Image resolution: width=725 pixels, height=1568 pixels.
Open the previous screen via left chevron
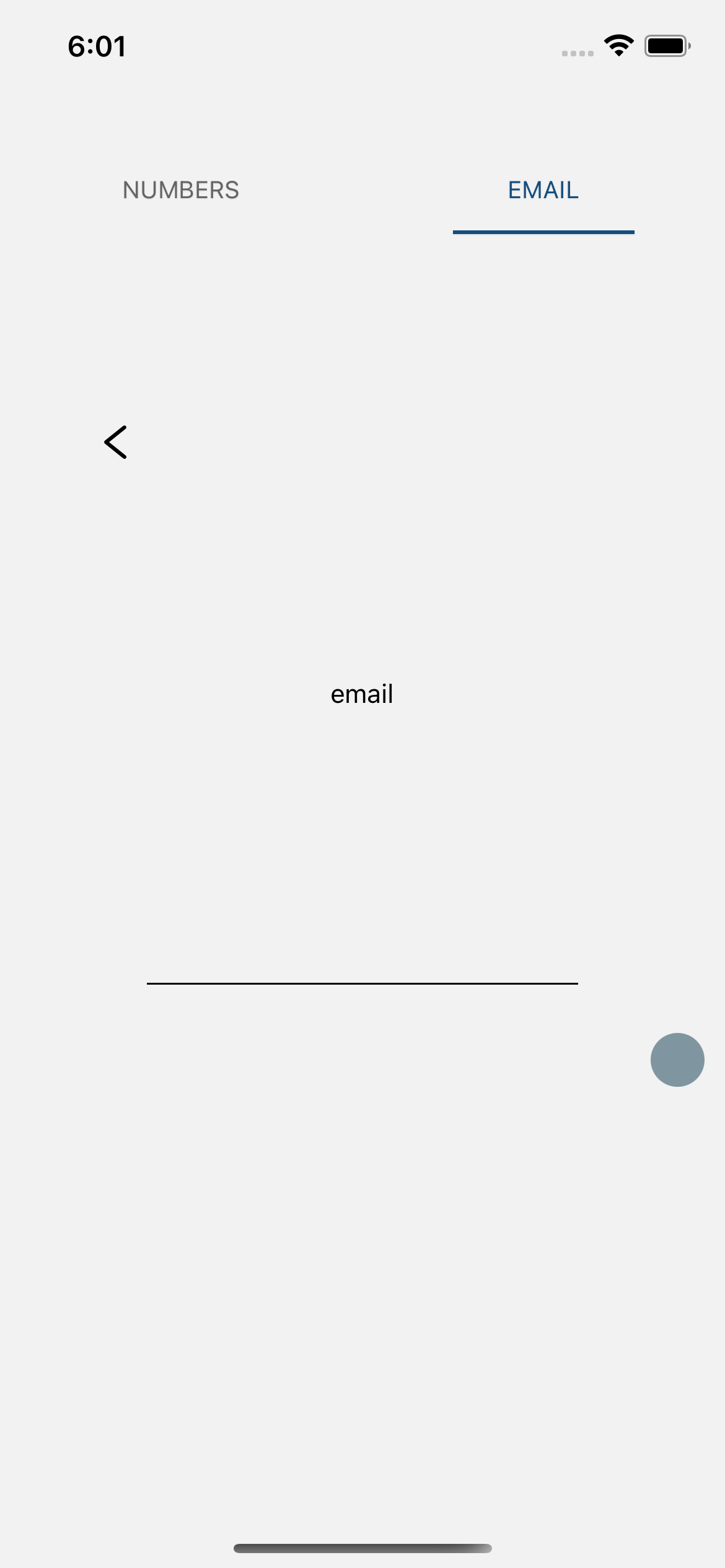point(115,442)
